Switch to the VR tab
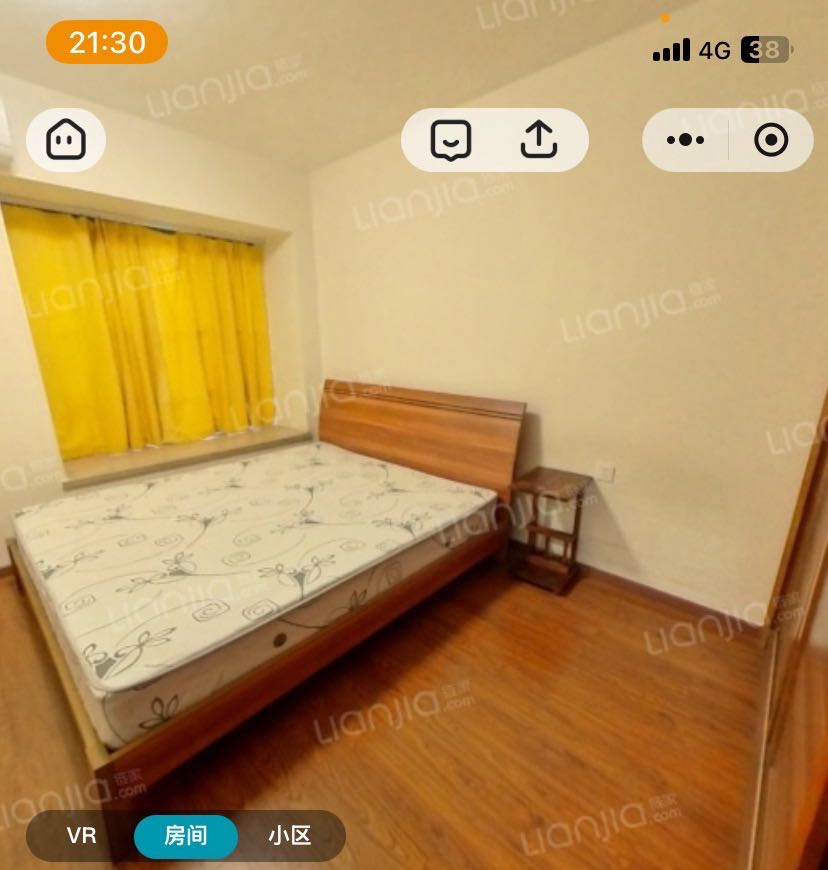This screenshot has width=828, height=870. pyautogui.click(x=82, y=836)
